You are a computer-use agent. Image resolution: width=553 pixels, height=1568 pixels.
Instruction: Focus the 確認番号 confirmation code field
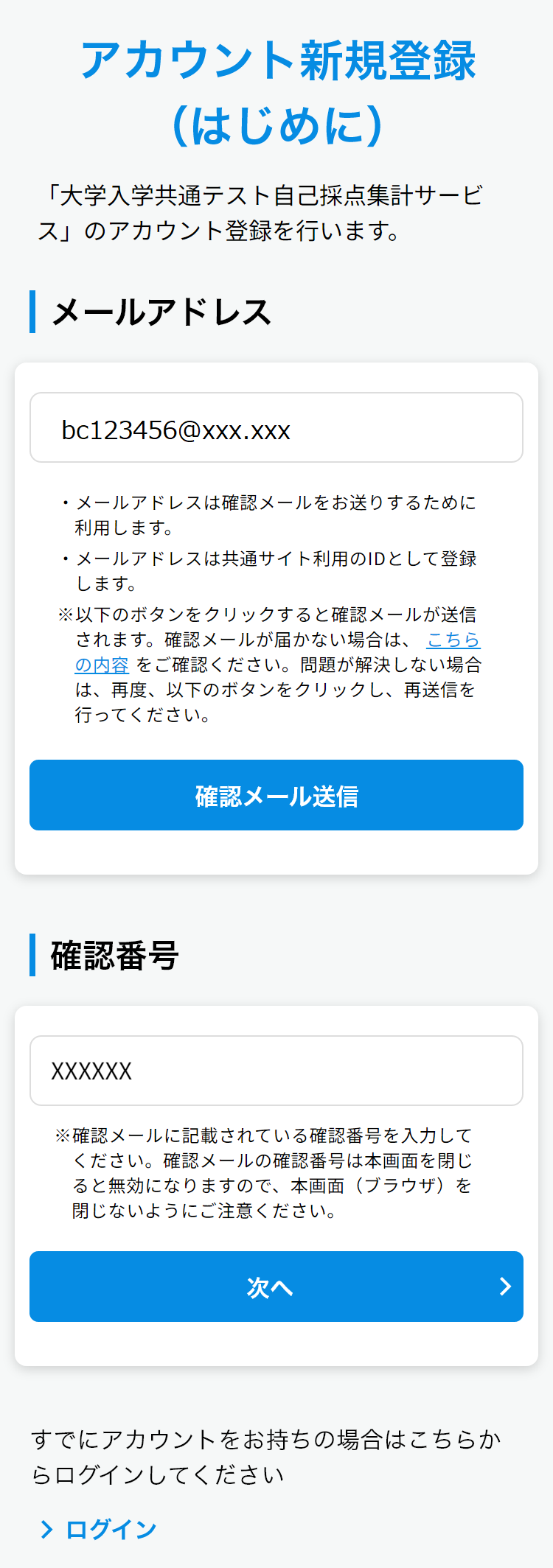tap(276, 1071)
